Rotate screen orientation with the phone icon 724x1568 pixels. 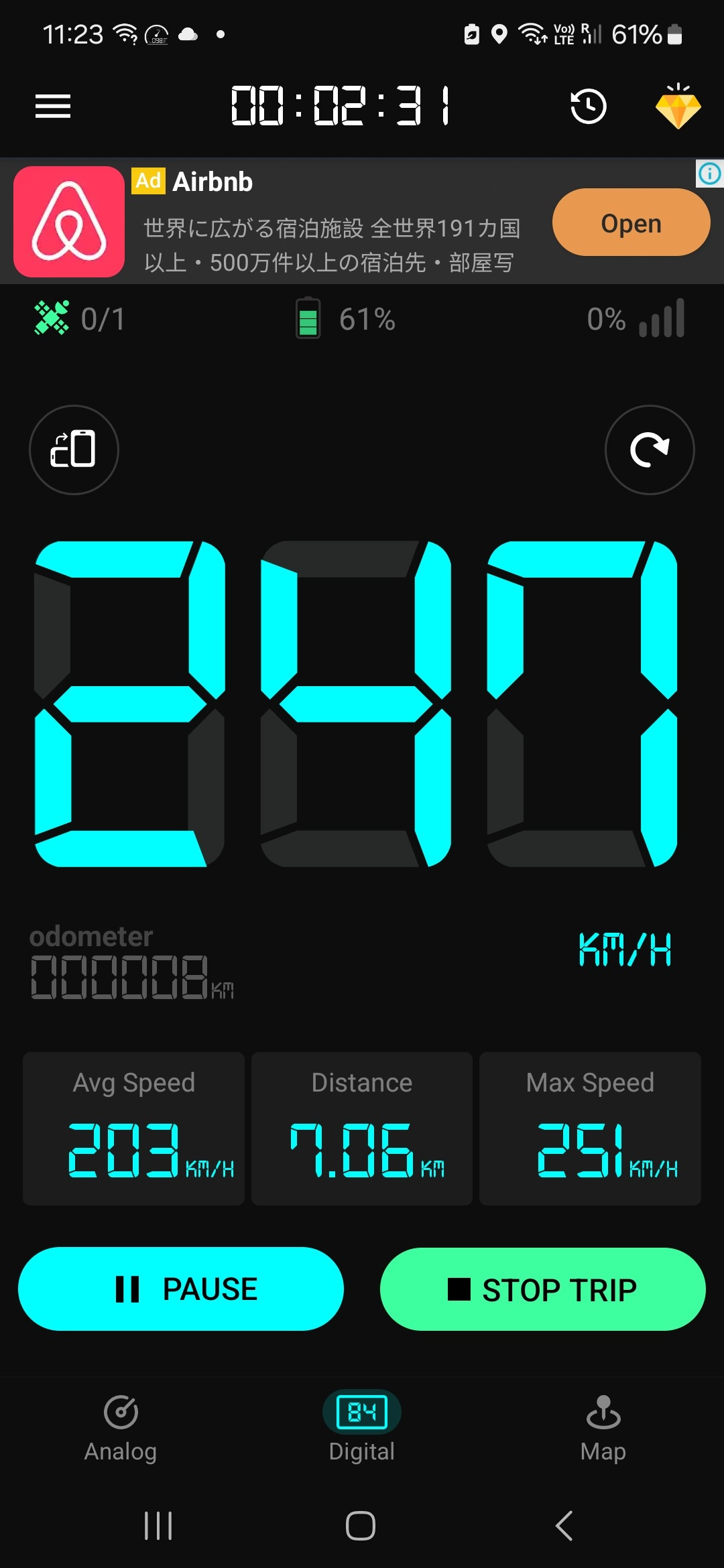click(74, 450)
